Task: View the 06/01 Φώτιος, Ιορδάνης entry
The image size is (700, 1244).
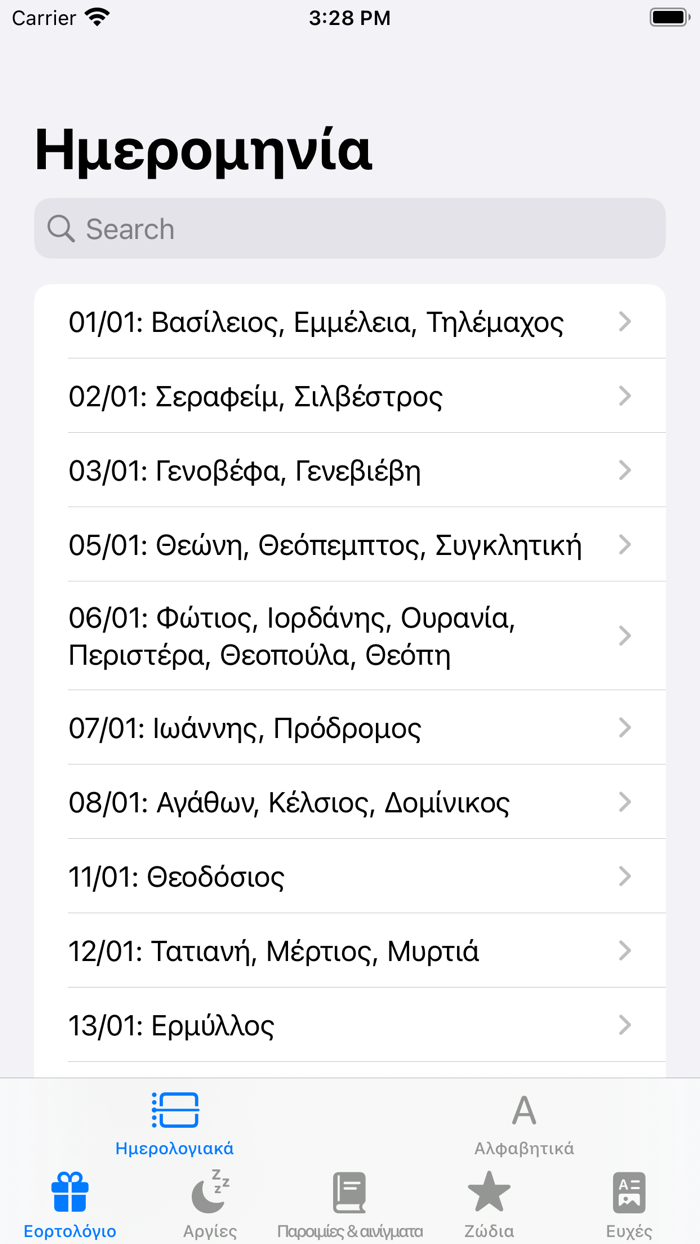Action: point(350,636)
